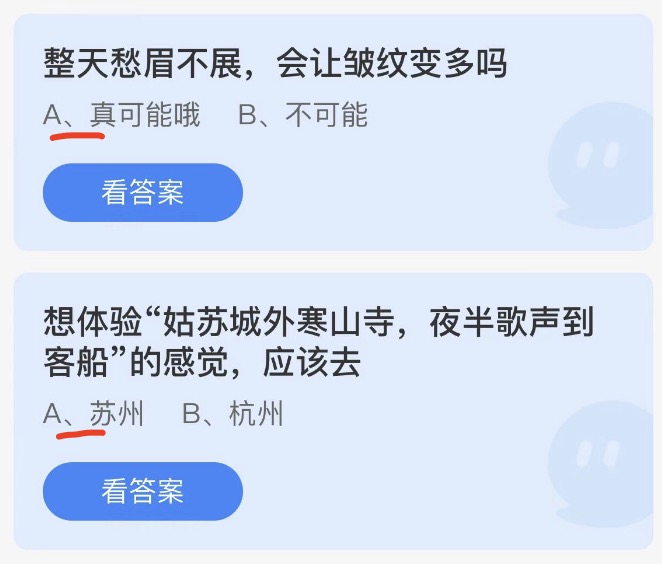Reveal answer for the 寒山寺 question

(x=142, y=491)
